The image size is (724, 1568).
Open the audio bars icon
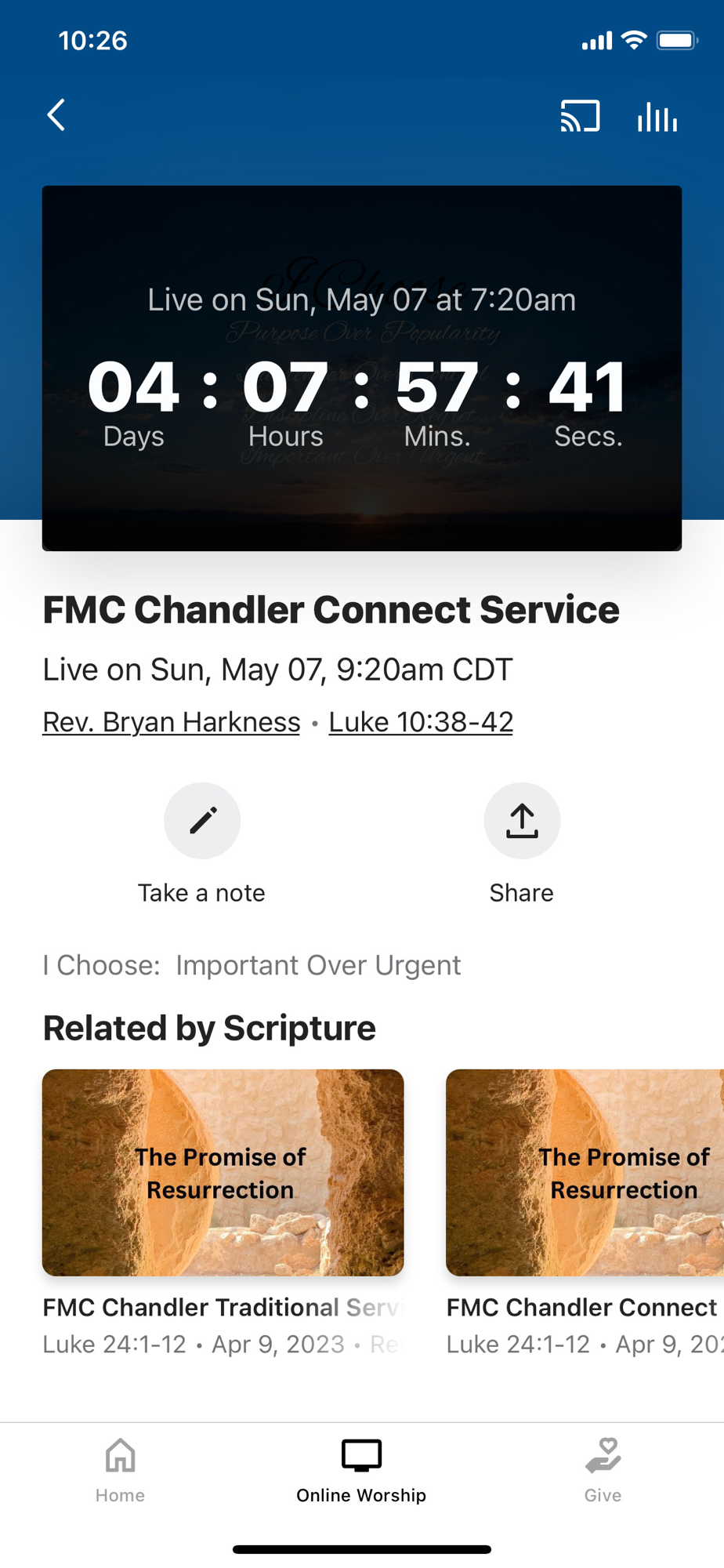[x=657, y=117]
